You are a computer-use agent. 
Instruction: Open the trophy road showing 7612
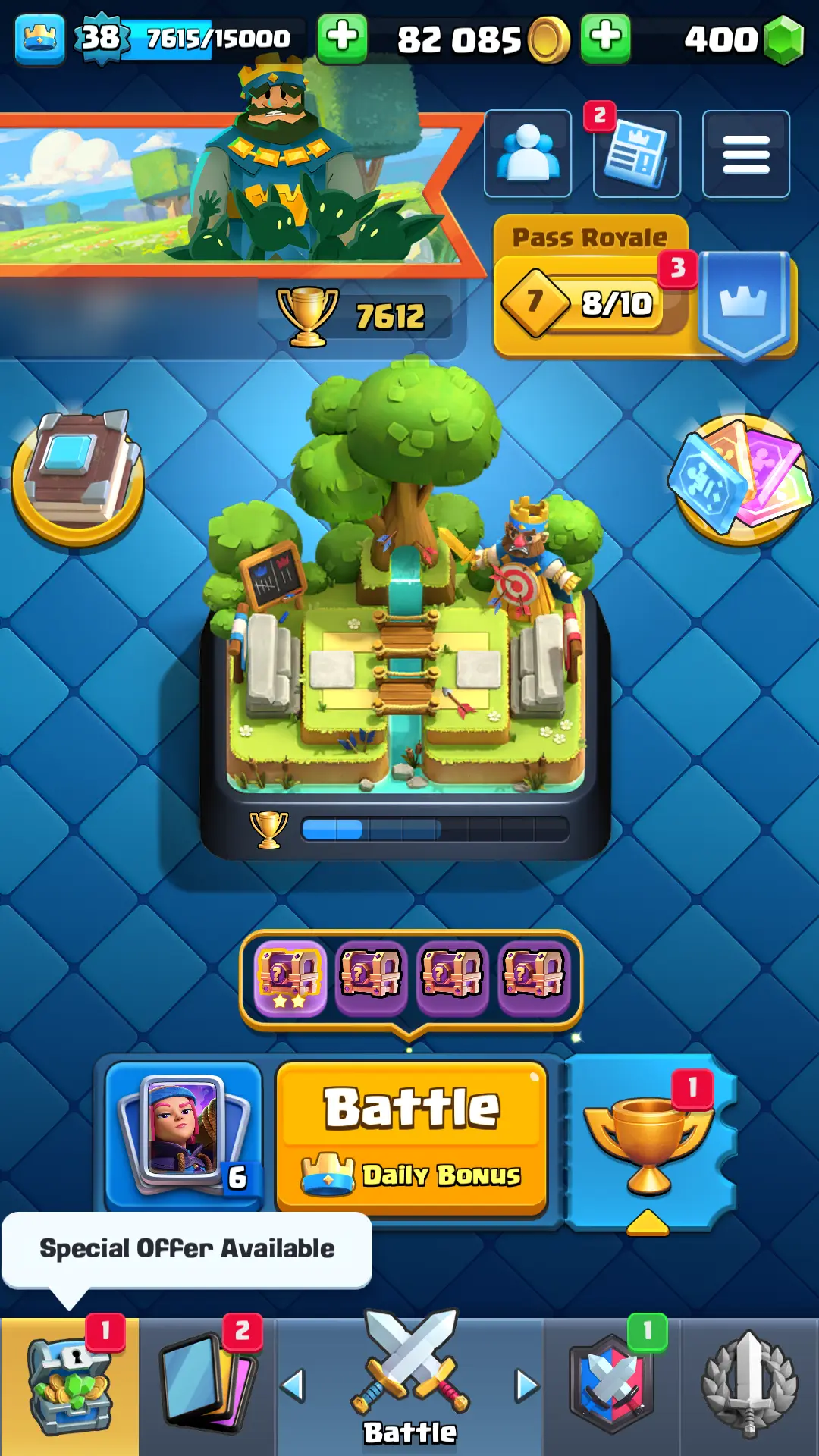pyautogui.click(x=362, y=316)
